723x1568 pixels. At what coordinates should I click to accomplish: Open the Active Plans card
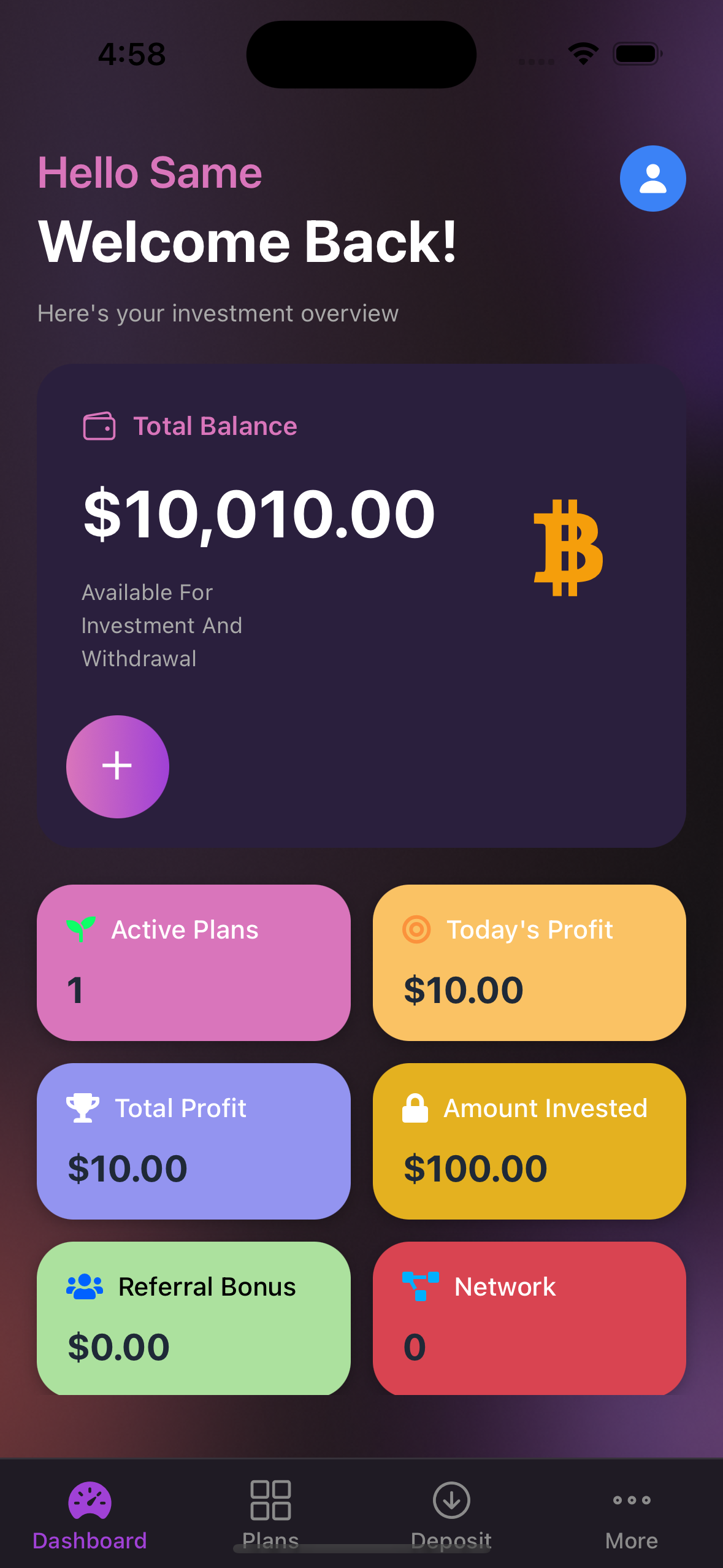point(193,962)
